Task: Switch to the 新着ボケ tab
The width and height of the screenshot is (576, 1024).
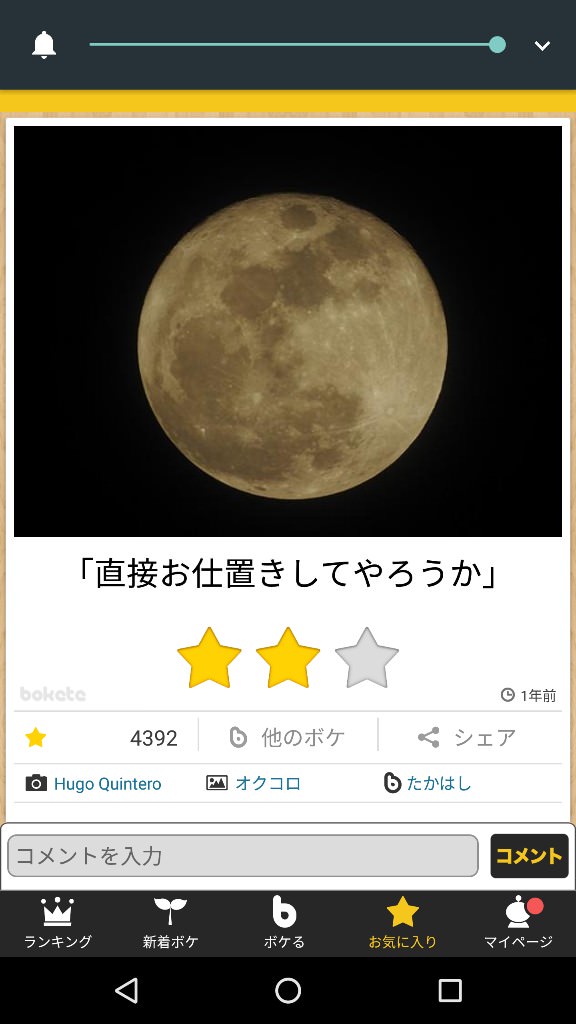Action: (x=170, y=923)
